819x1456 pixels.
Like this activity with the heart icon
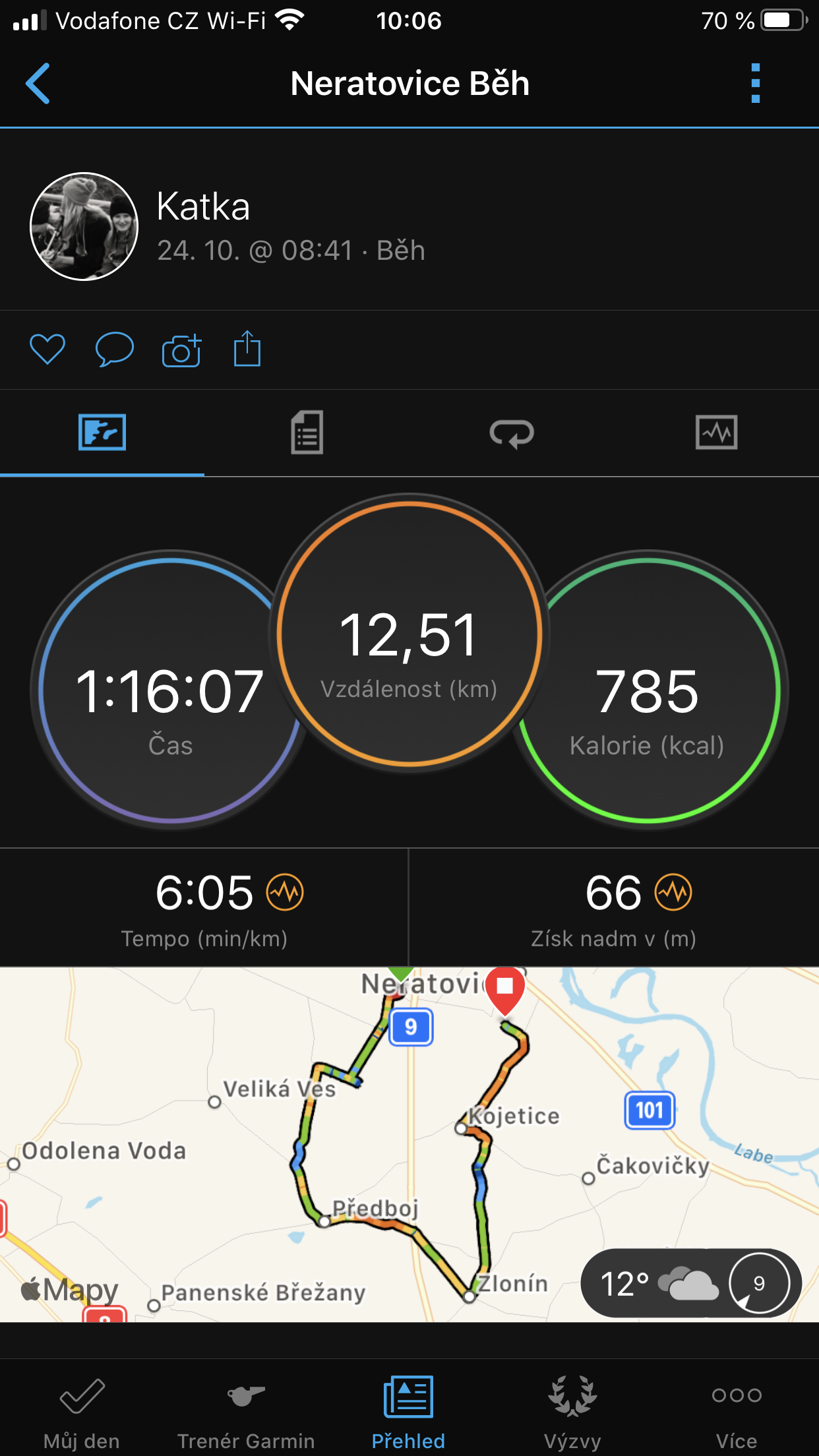click(x=47, y=349)
